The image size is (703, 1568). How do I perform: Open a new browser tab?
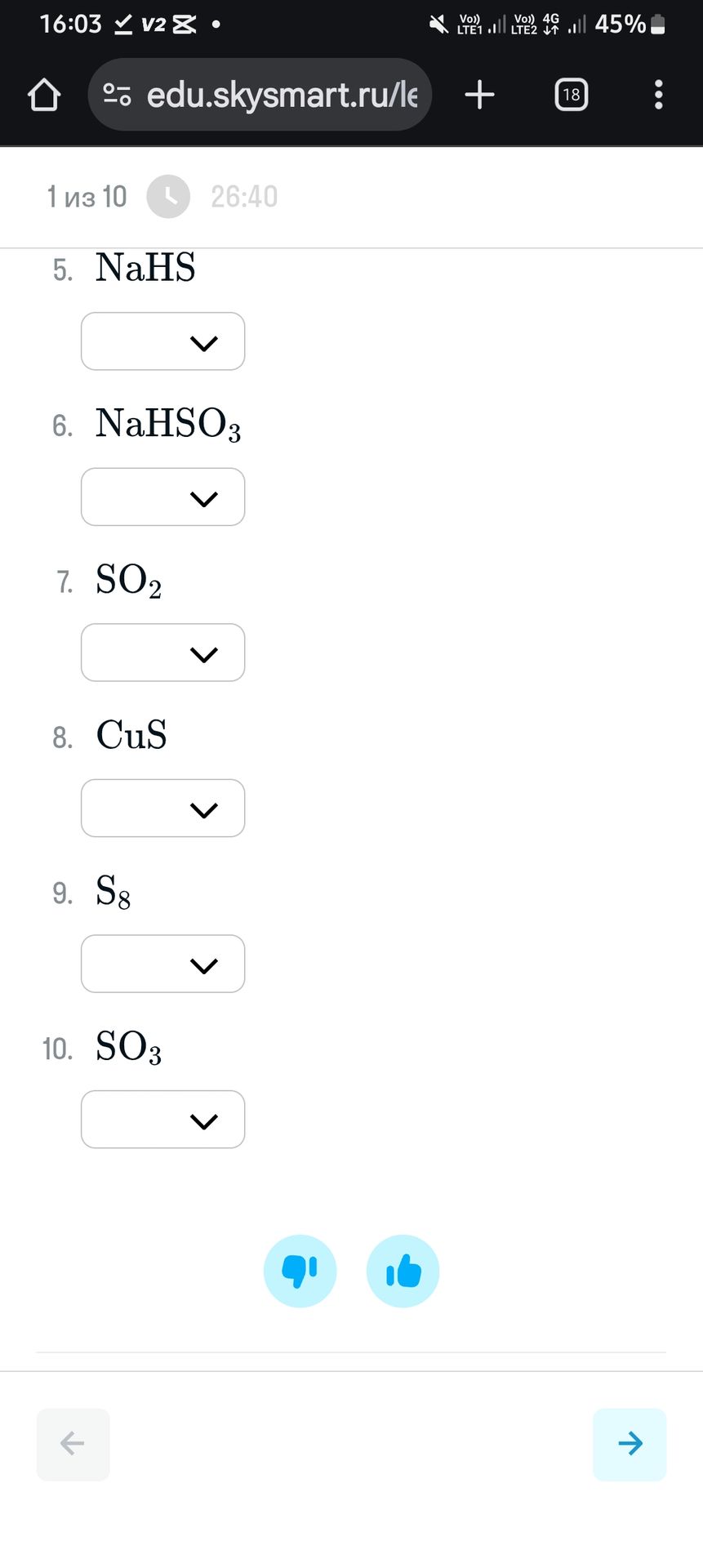click(x=480, y=95)
